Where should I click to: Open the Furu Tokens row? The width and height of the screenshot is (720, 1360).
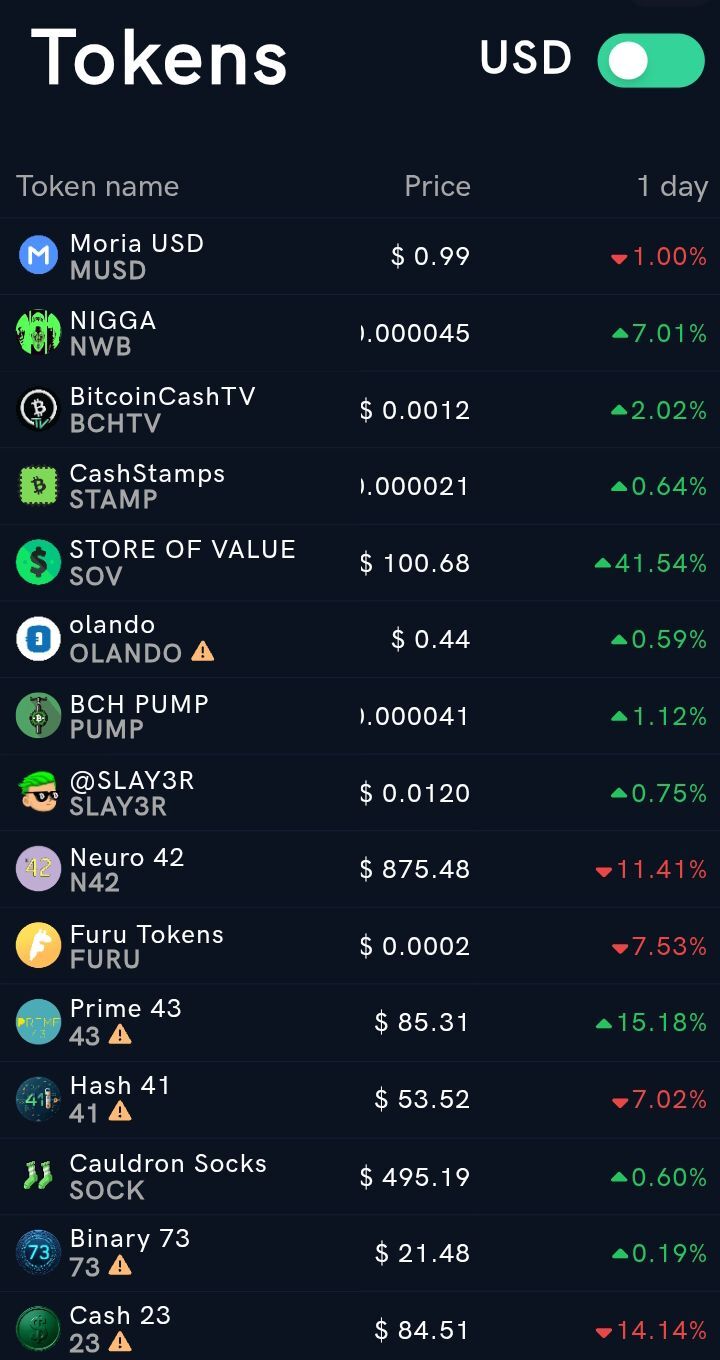[x=360, y=946]
